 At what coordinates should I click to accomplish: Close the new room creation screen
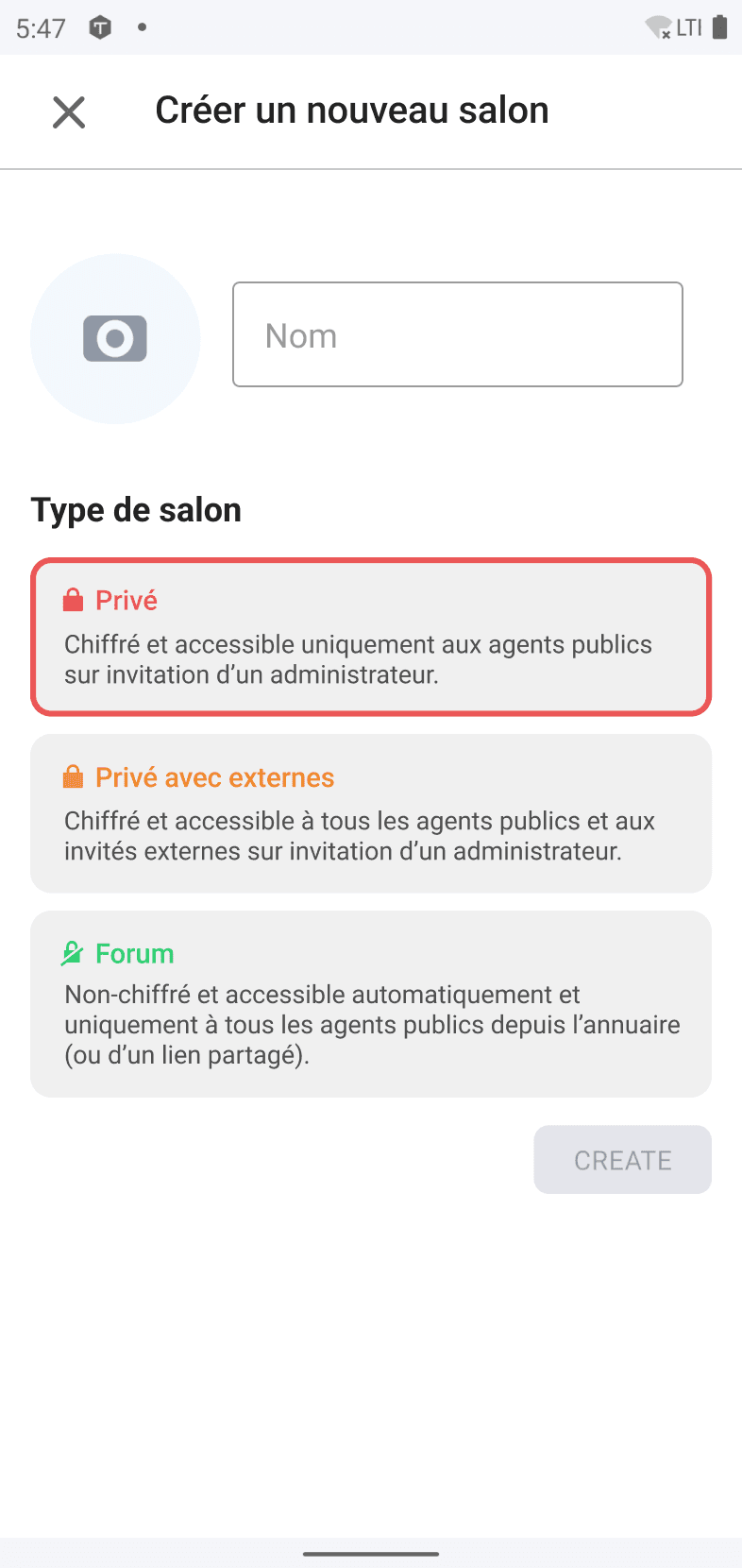click(69, 112)
